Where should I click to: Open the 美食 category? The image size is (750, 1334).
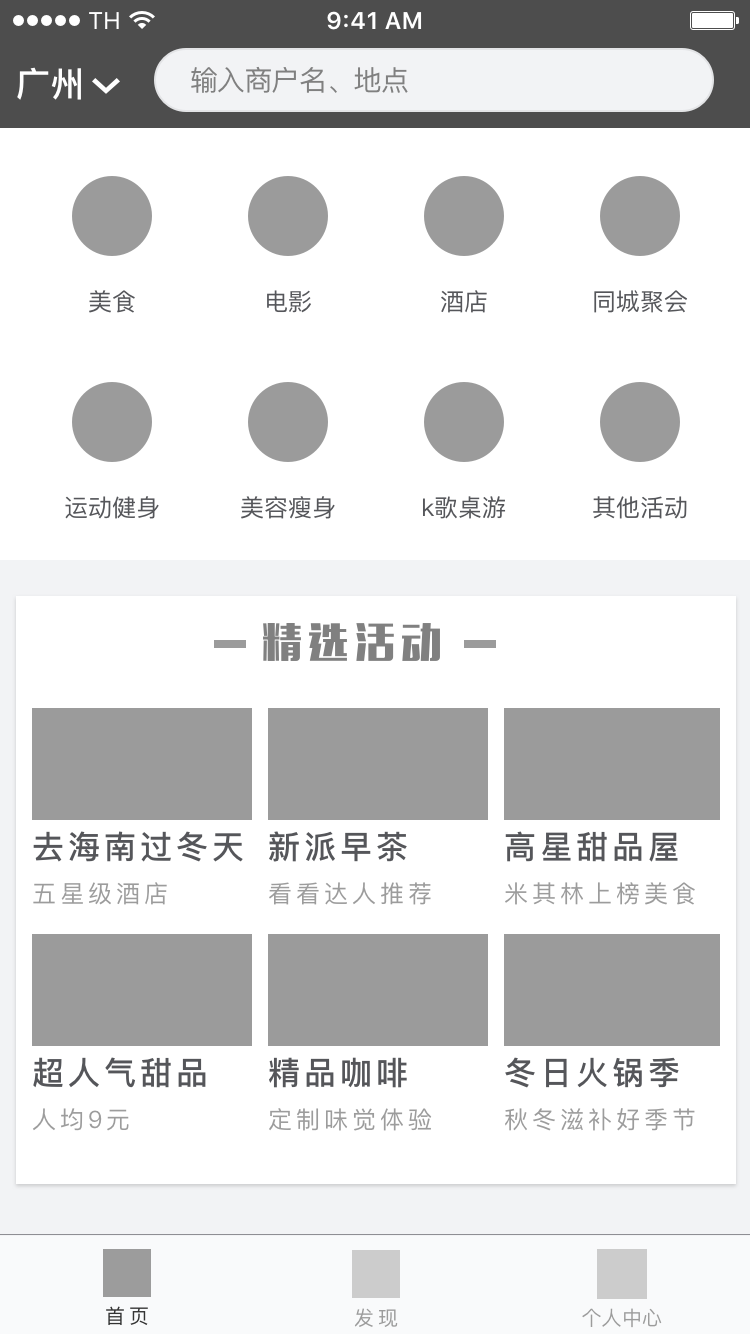[112, 245]
